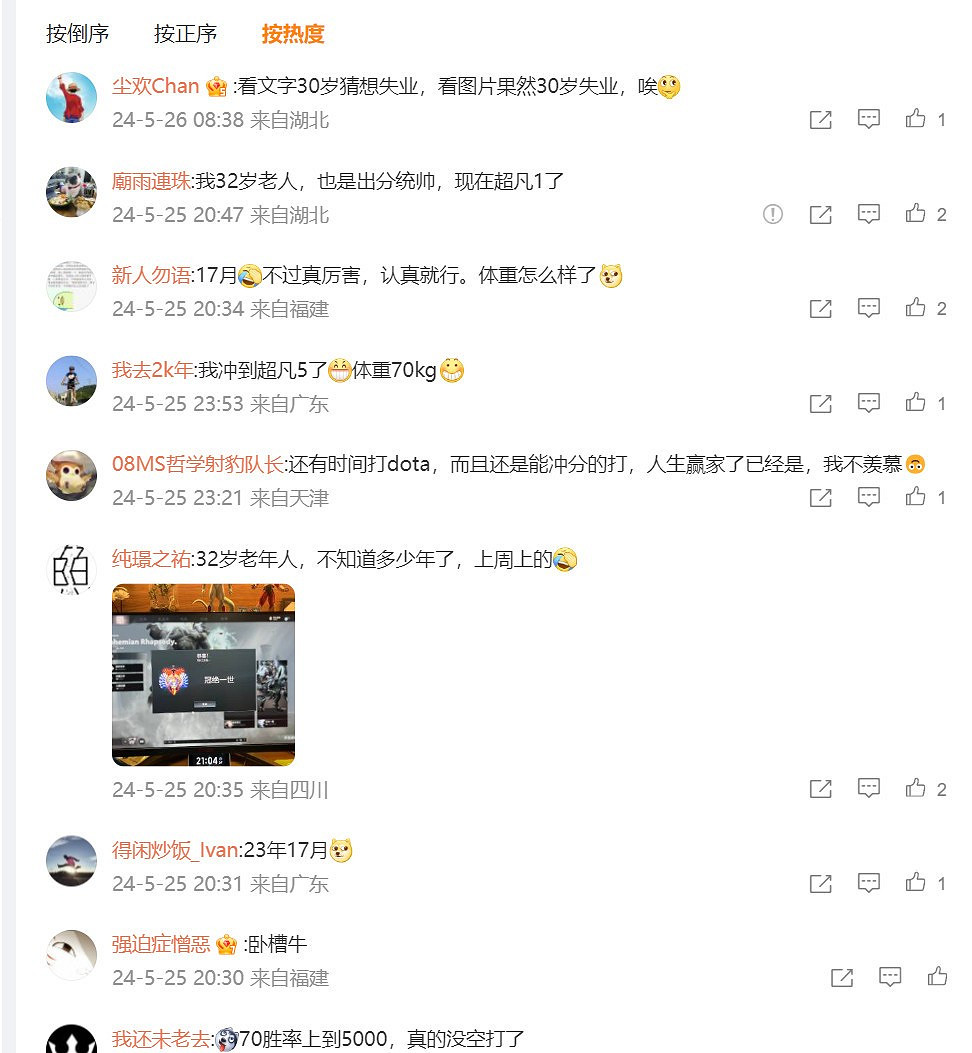The image size is (972, 1053).
Task: Like the comment by 尘欢Chan
Action: tap(916, 119)
